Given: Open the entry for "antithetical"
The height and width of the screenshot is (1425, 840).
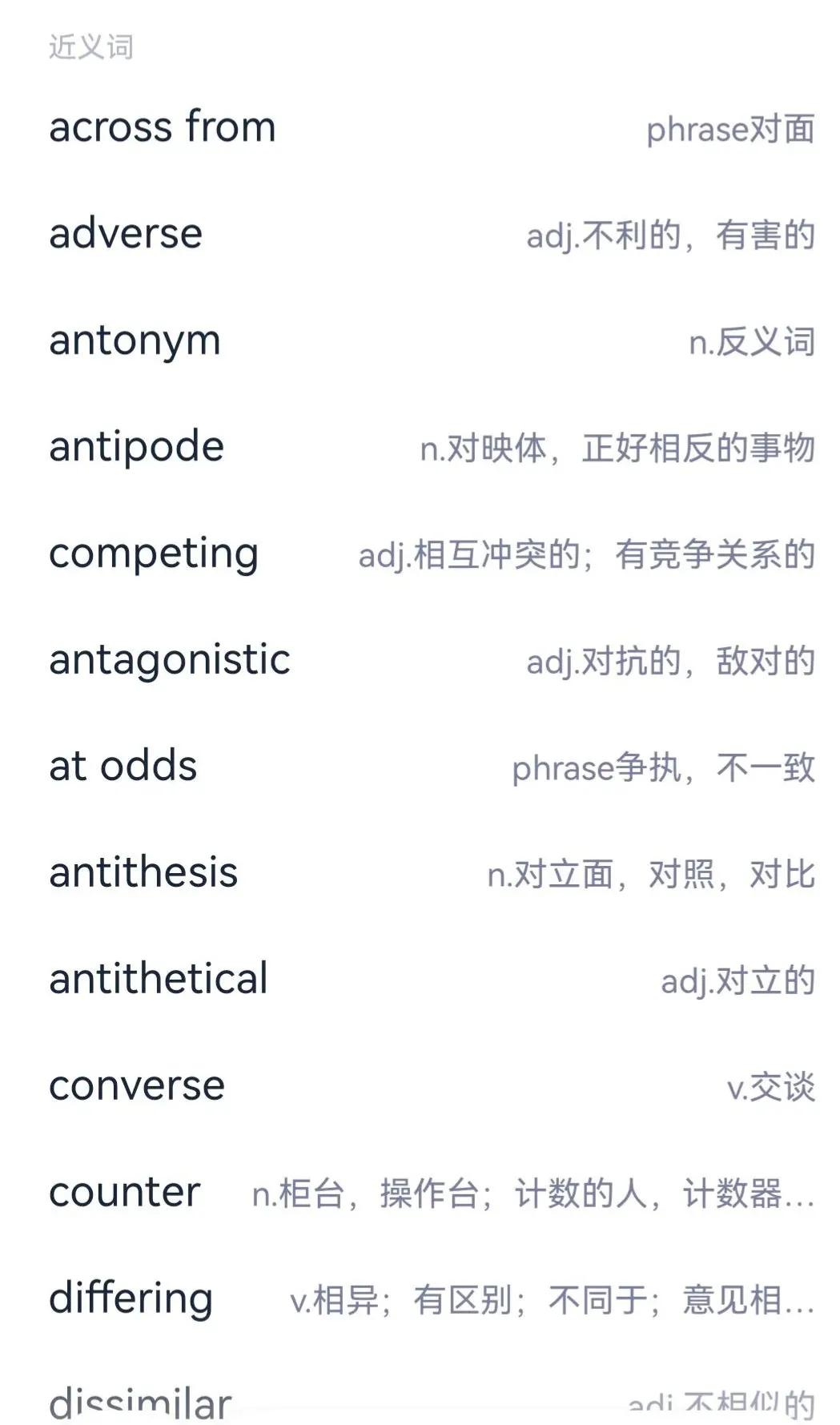Looking at the screenshot, I should click(158, 978).
